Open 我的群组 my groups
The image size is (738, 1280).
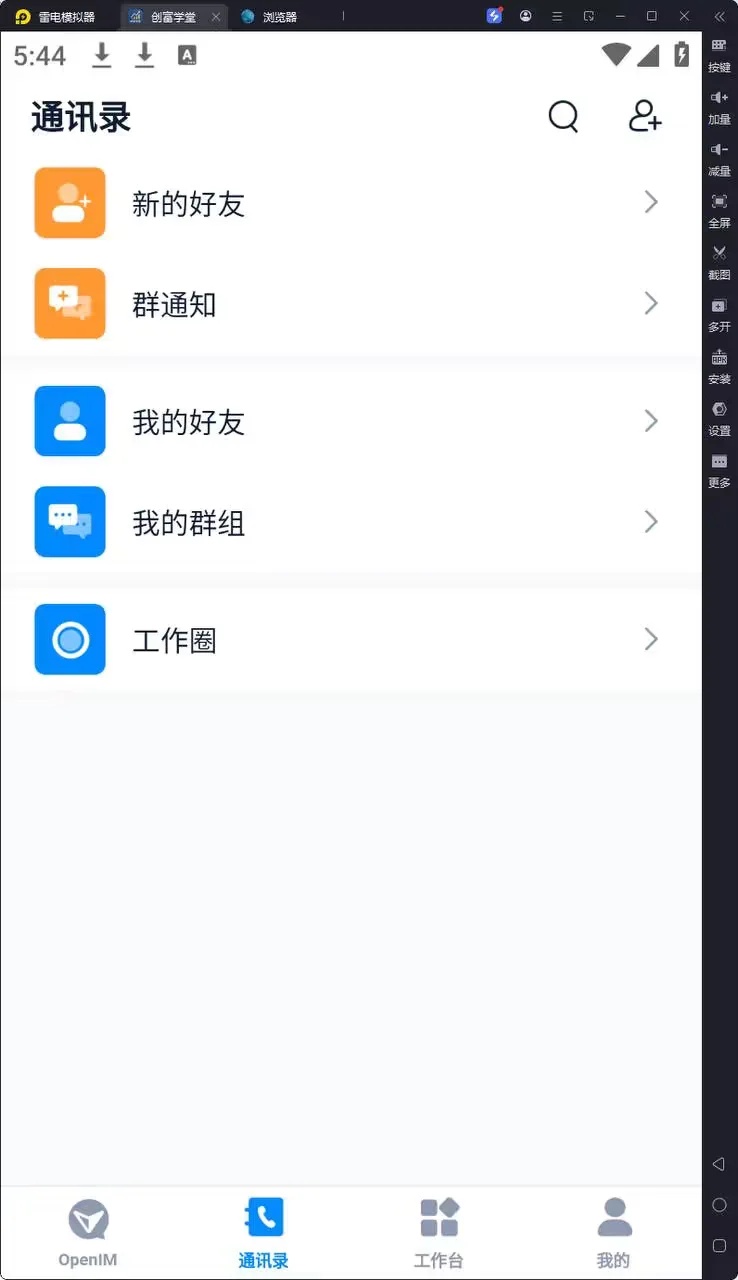pyautogui.click(x=350, y=522)
